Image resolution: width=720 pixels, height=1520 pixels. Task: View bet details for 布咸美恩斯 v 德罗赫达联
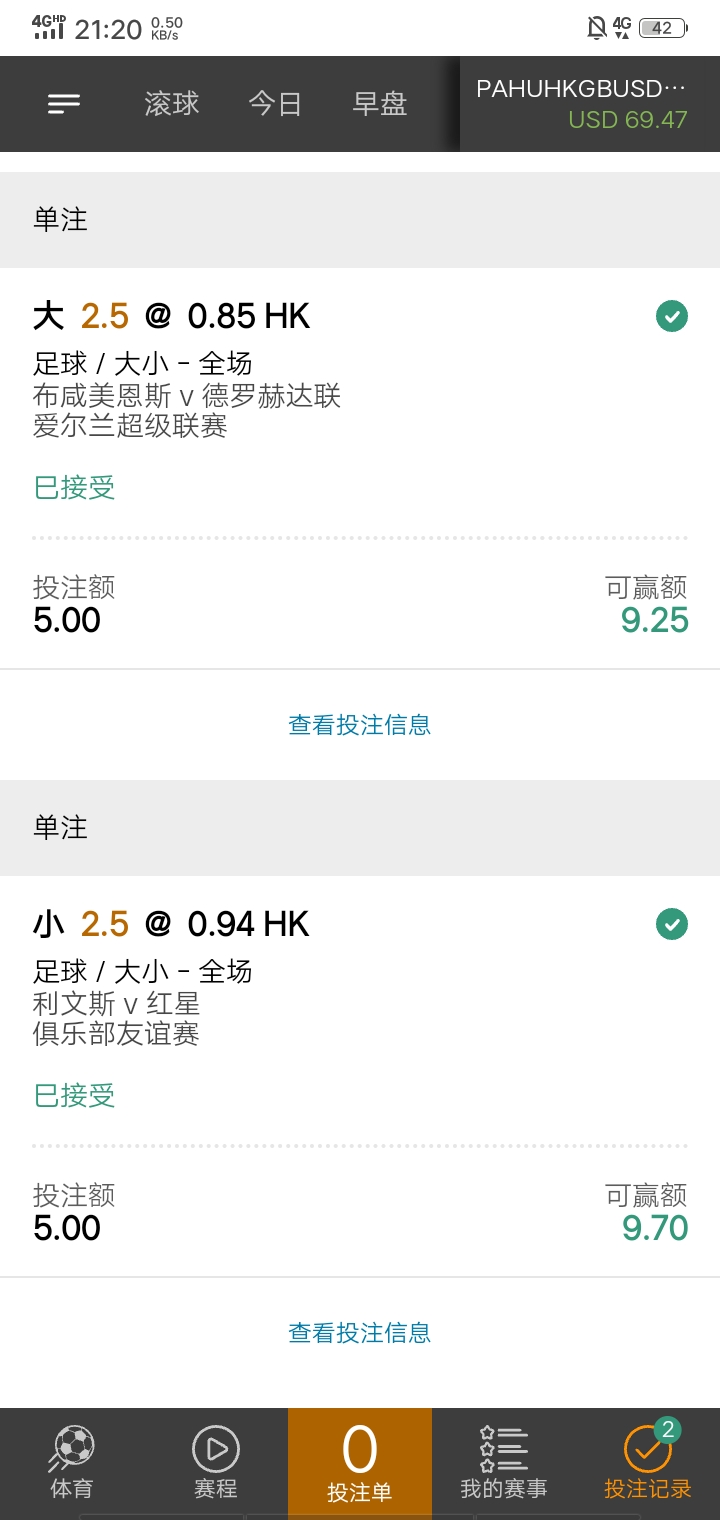tap(360, 725)
